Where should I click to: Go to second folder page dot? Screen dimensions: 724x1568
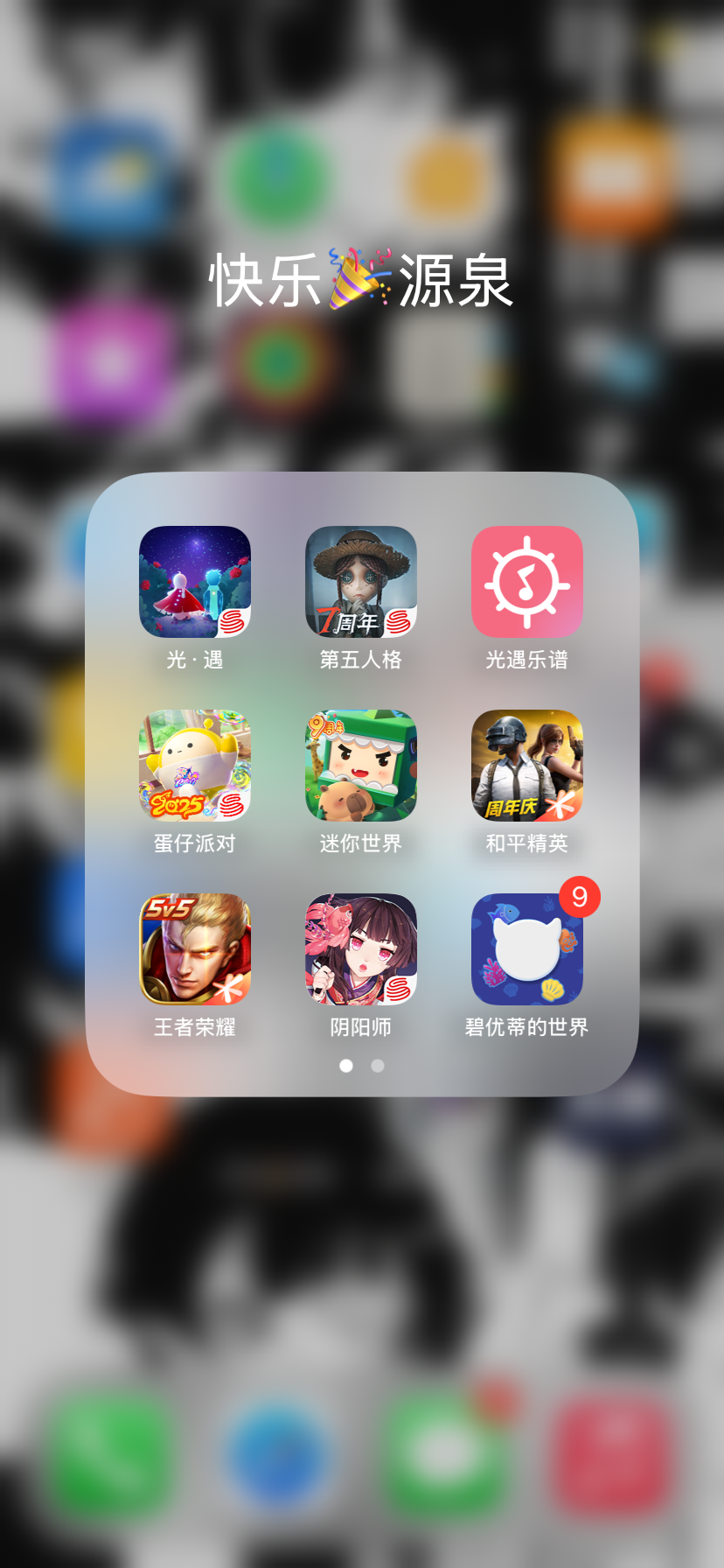pos(378,1066)
